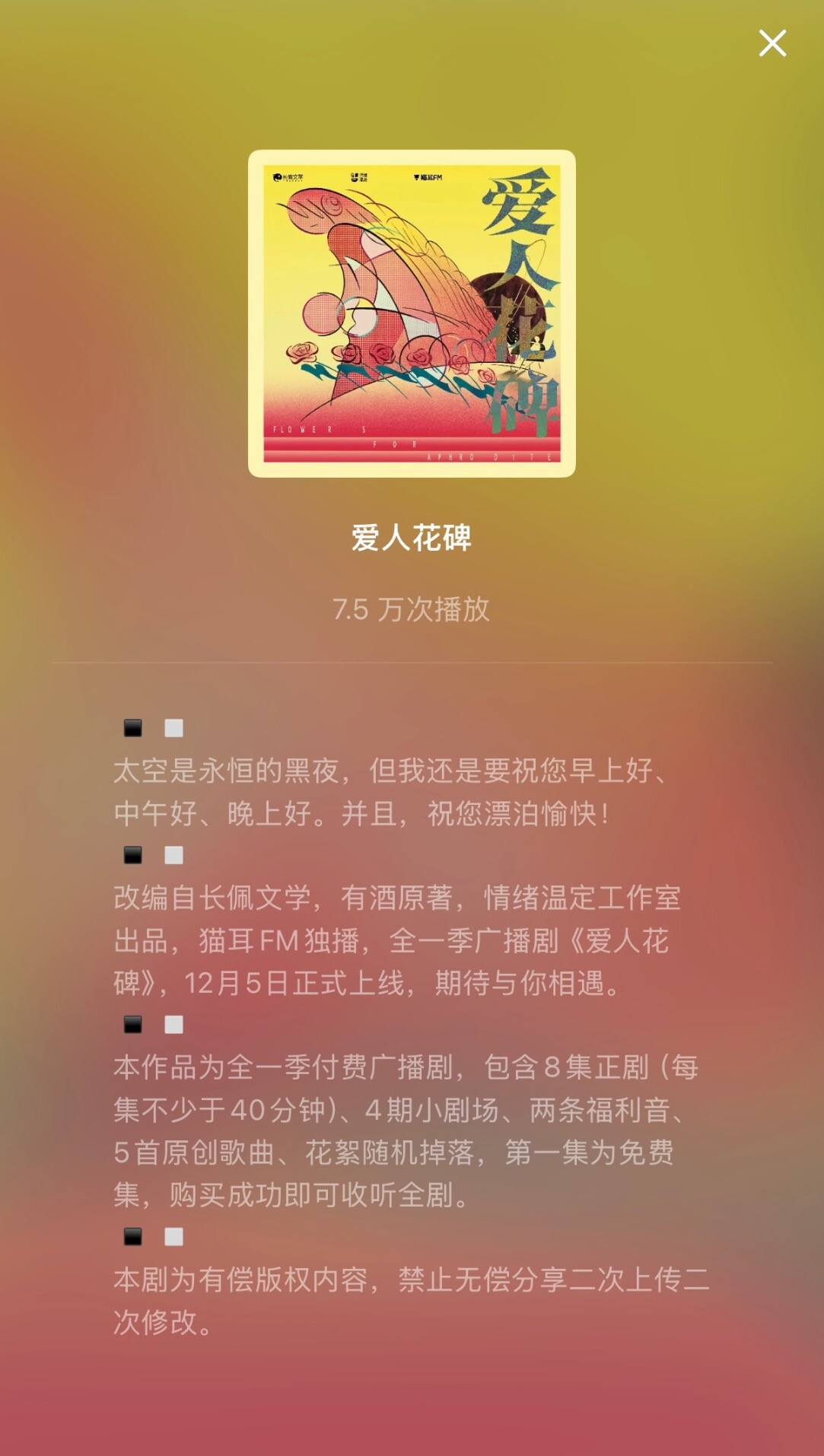Close the 爱人花碑 description overlay

[772, 43]
